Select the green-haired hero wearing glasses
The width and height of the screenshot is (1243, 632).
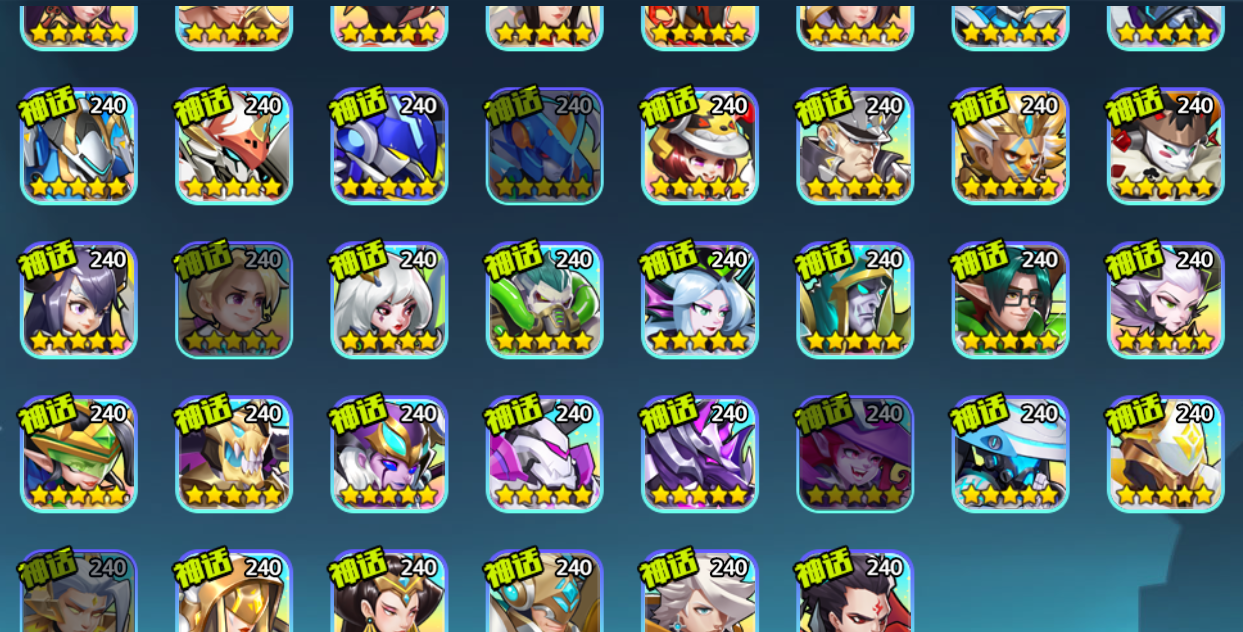point(1010,300)
